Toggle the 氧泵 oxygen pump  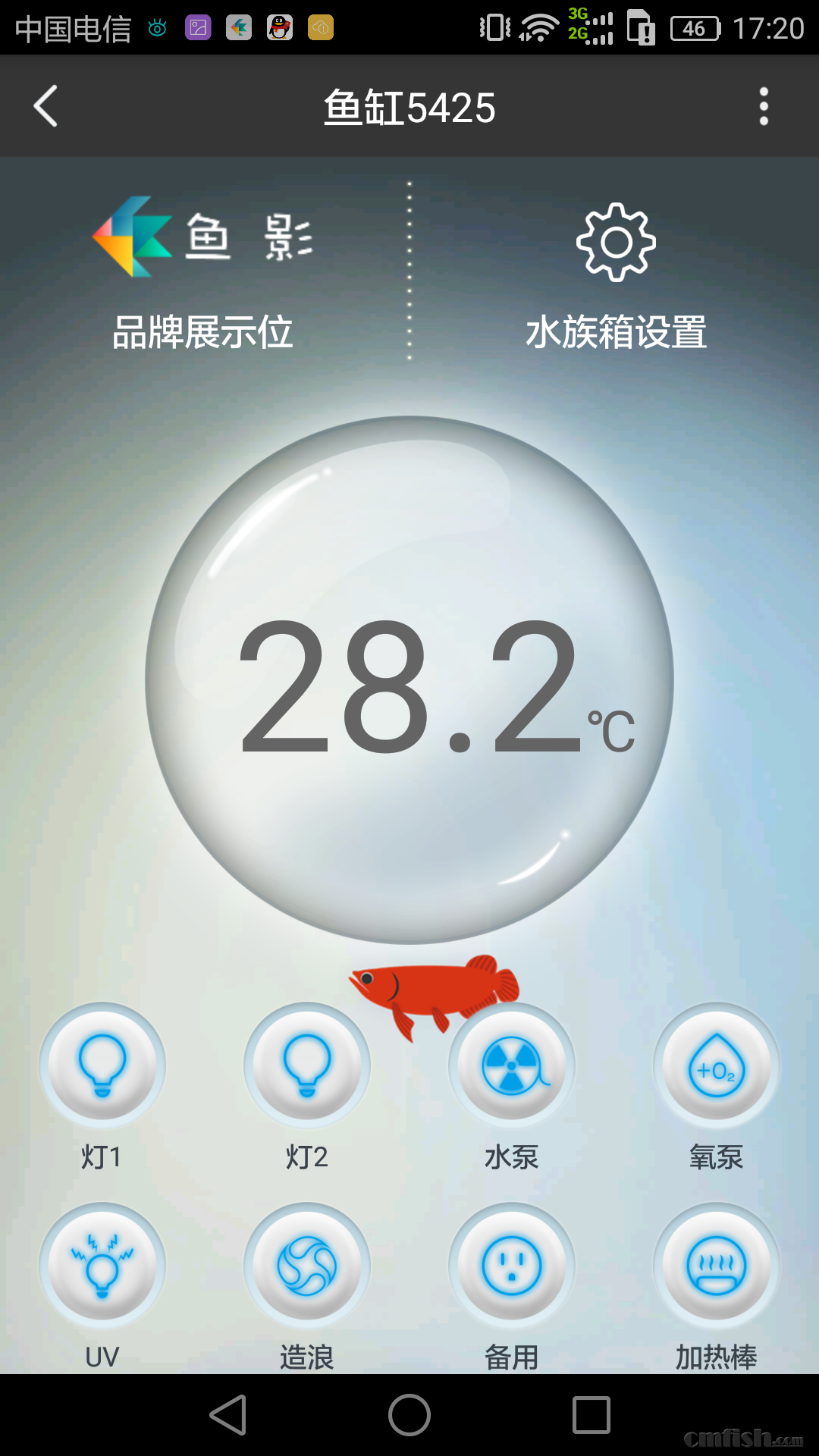pyautogui.click(x=717, y=1065)
